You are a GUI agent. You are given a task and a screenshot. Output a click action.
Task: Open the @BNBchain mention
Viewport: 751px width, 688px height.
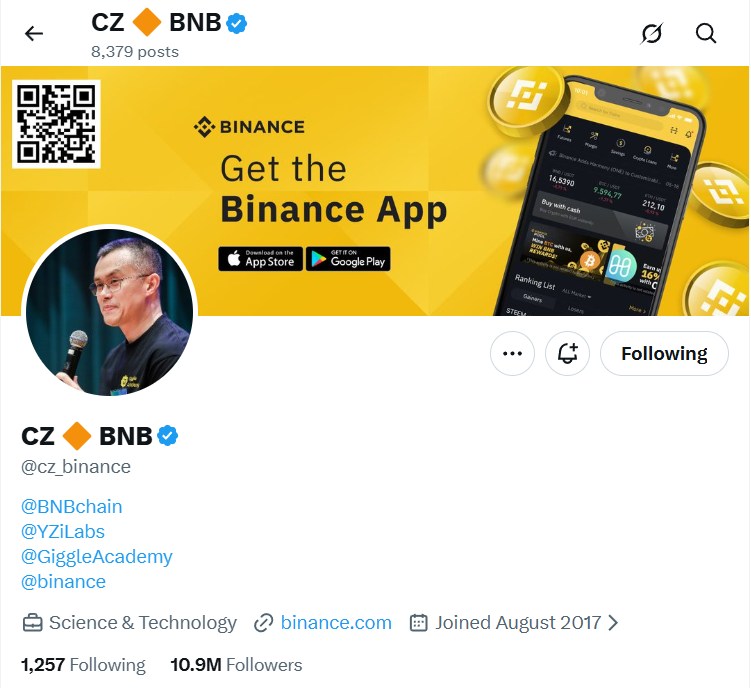[71, 506]
